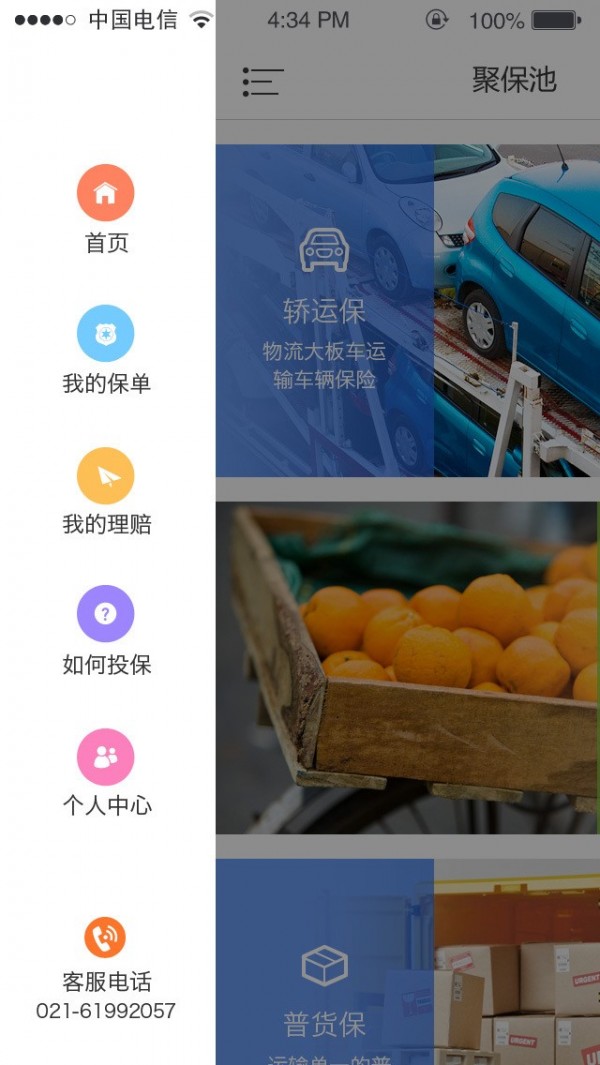Open the 轿运保 insurance card
600x1065 pixels.
point(408,311)
